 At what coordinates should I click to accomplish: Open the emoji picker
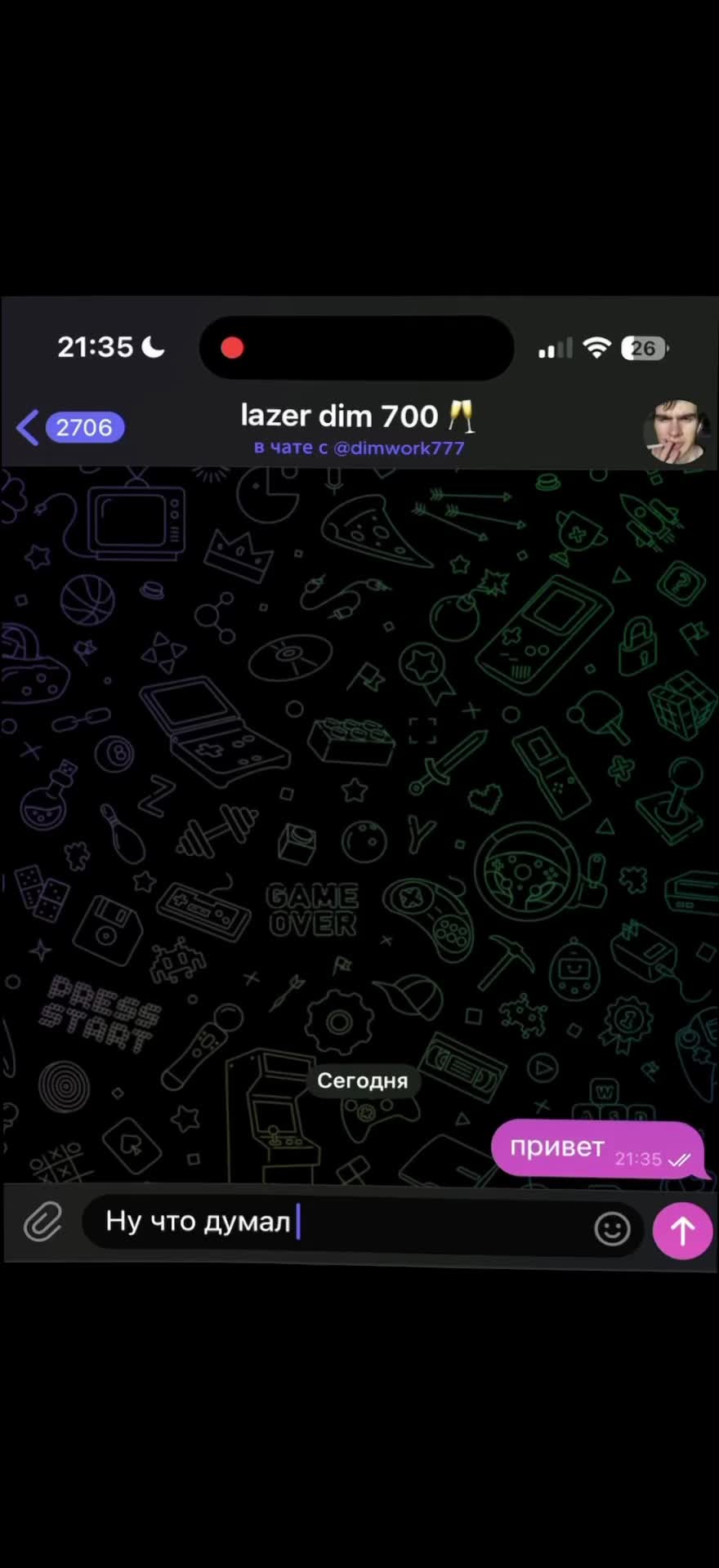pos(612,1228)
